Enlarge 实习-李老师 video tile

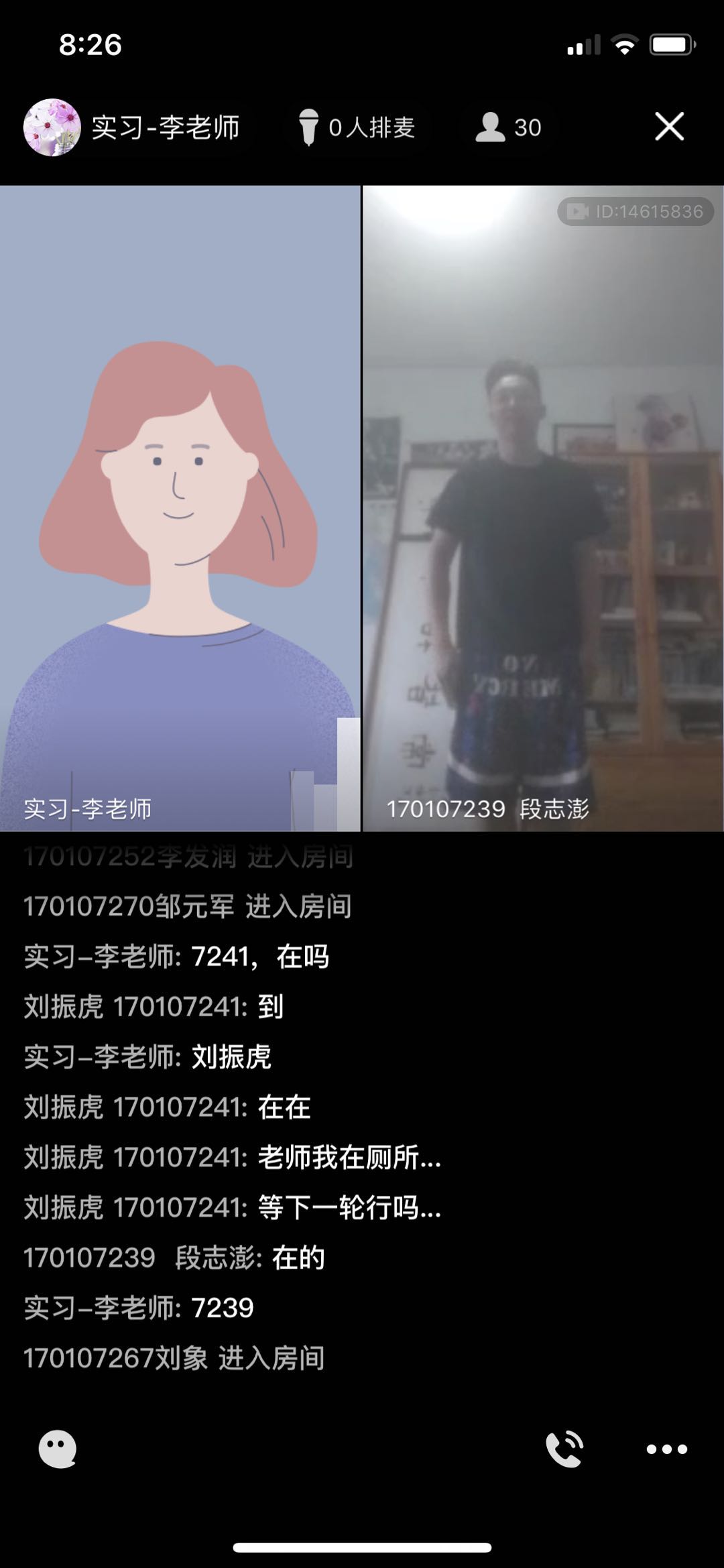pyautogui.click(x=180, y=507)
